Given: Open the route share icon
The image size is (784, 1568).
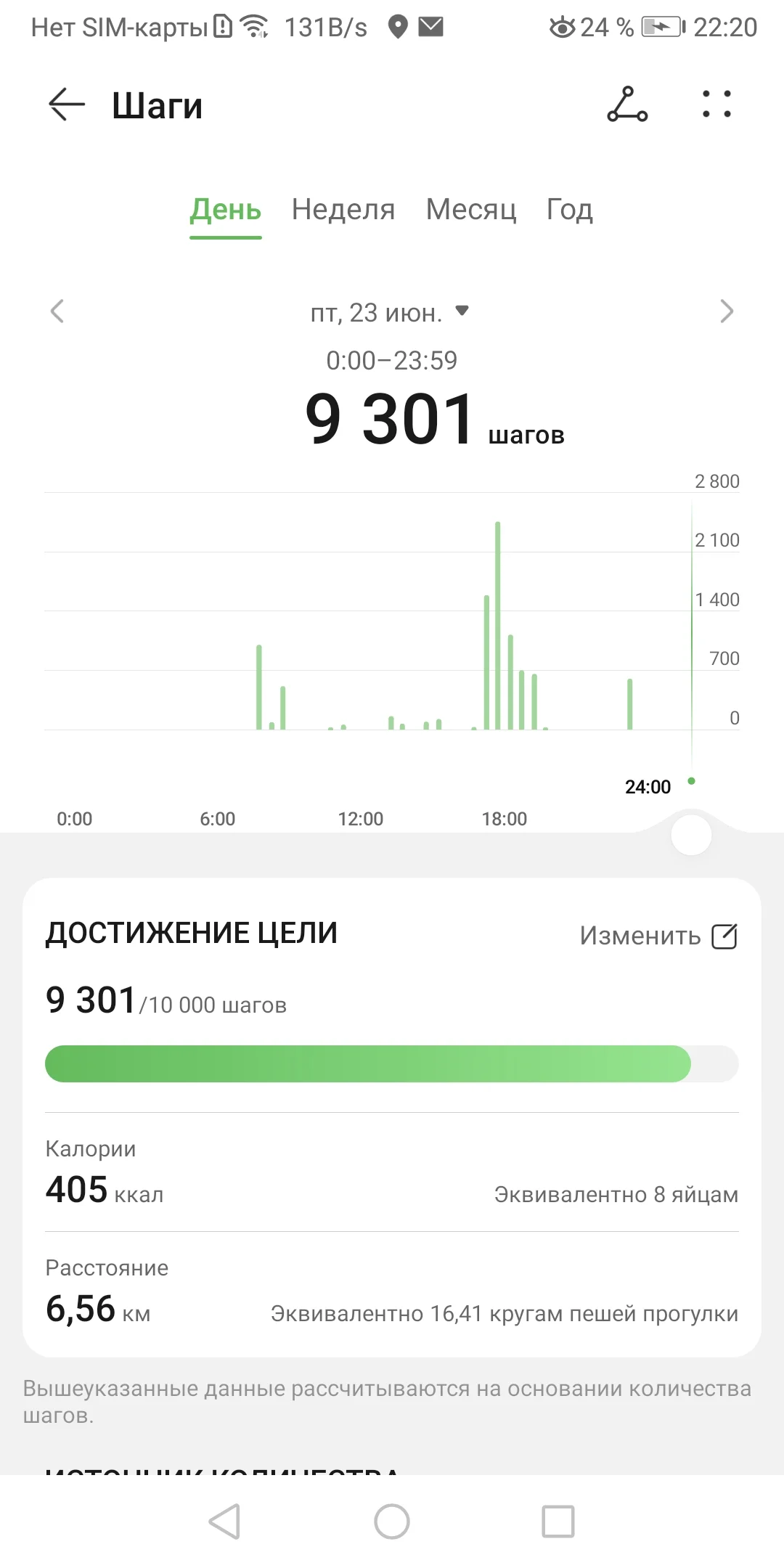Looking at the screenshot, I should click(627, 105).
